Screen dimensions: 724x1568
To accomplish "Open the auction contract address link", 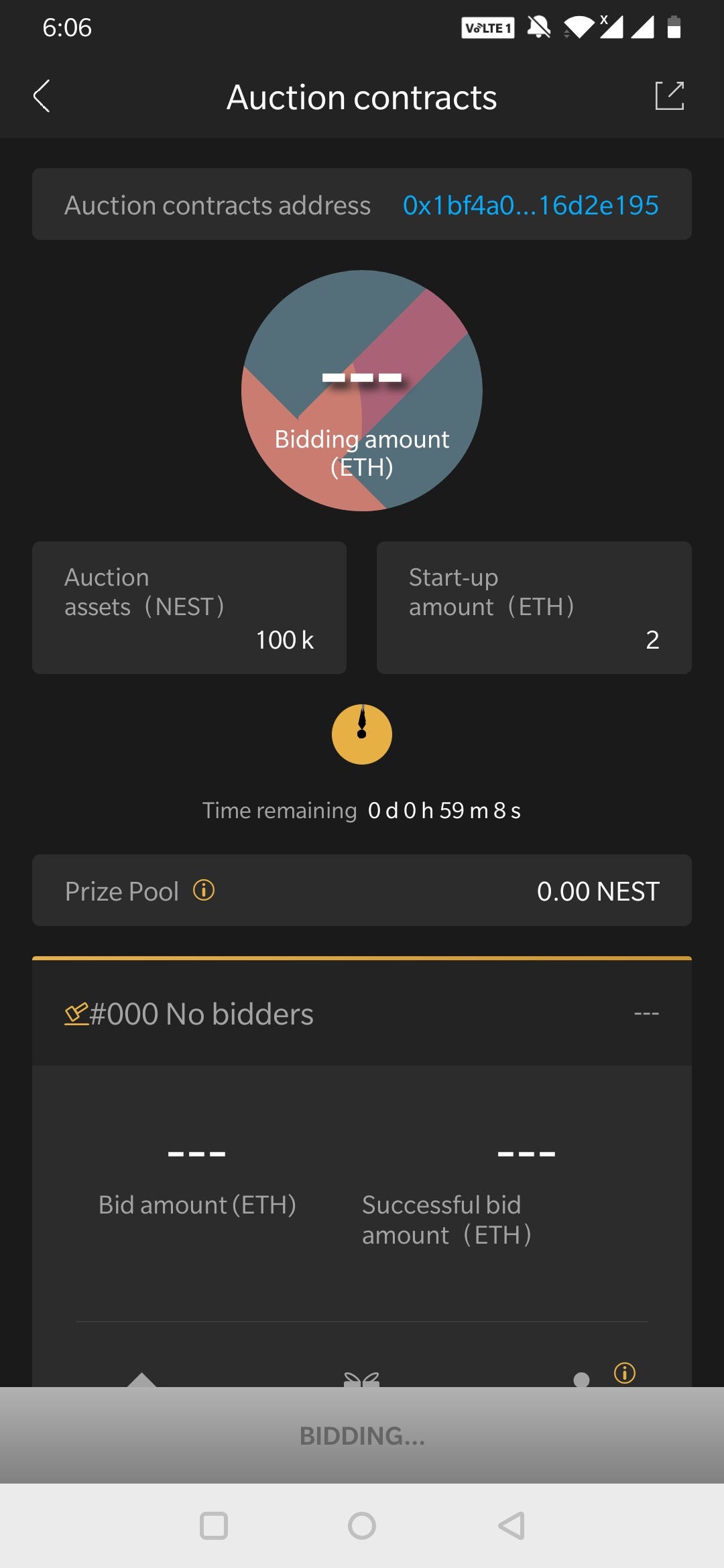I will coord(530,205).
